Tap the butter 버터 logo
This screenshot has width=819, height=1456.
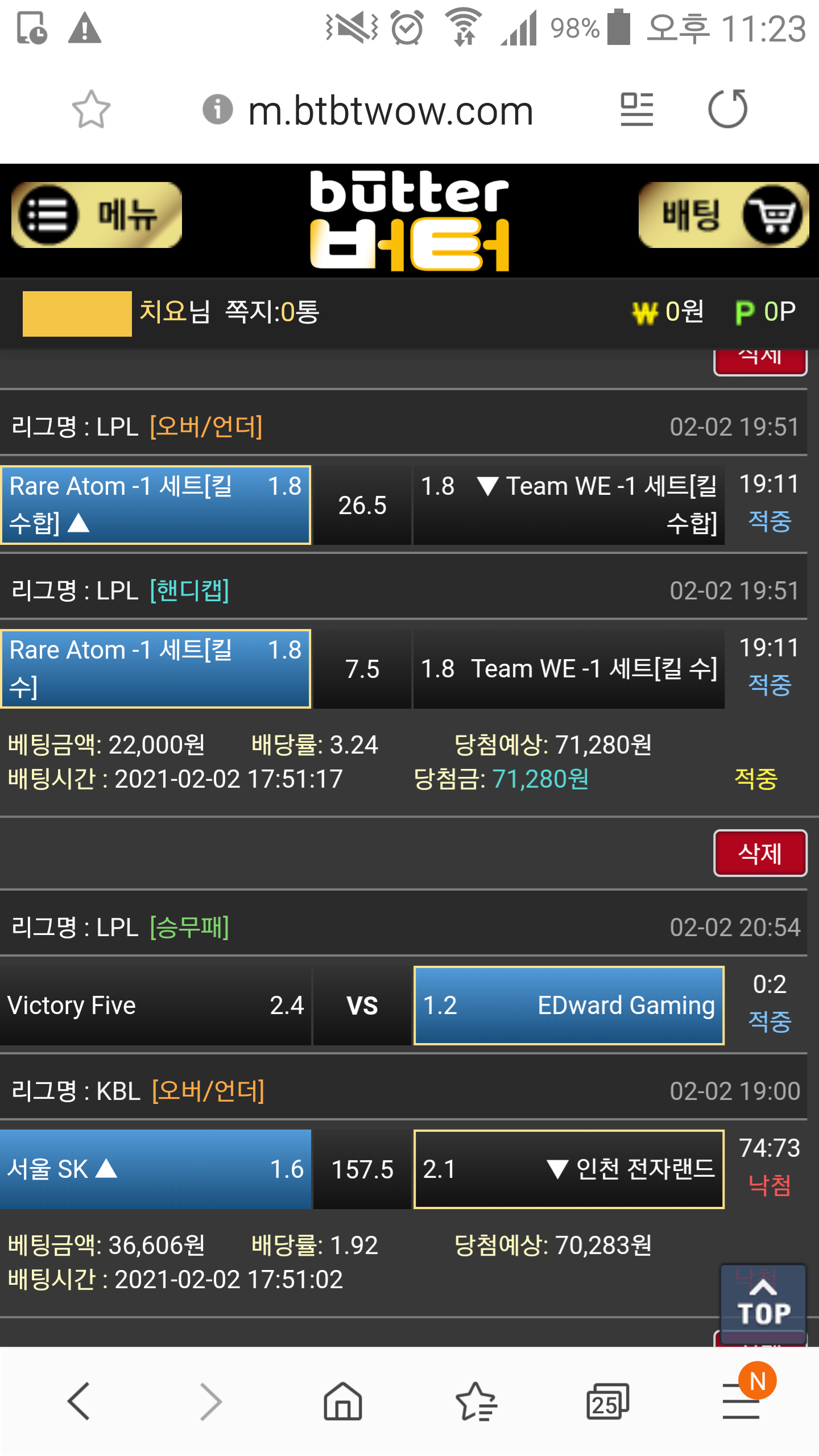[409, 221]
